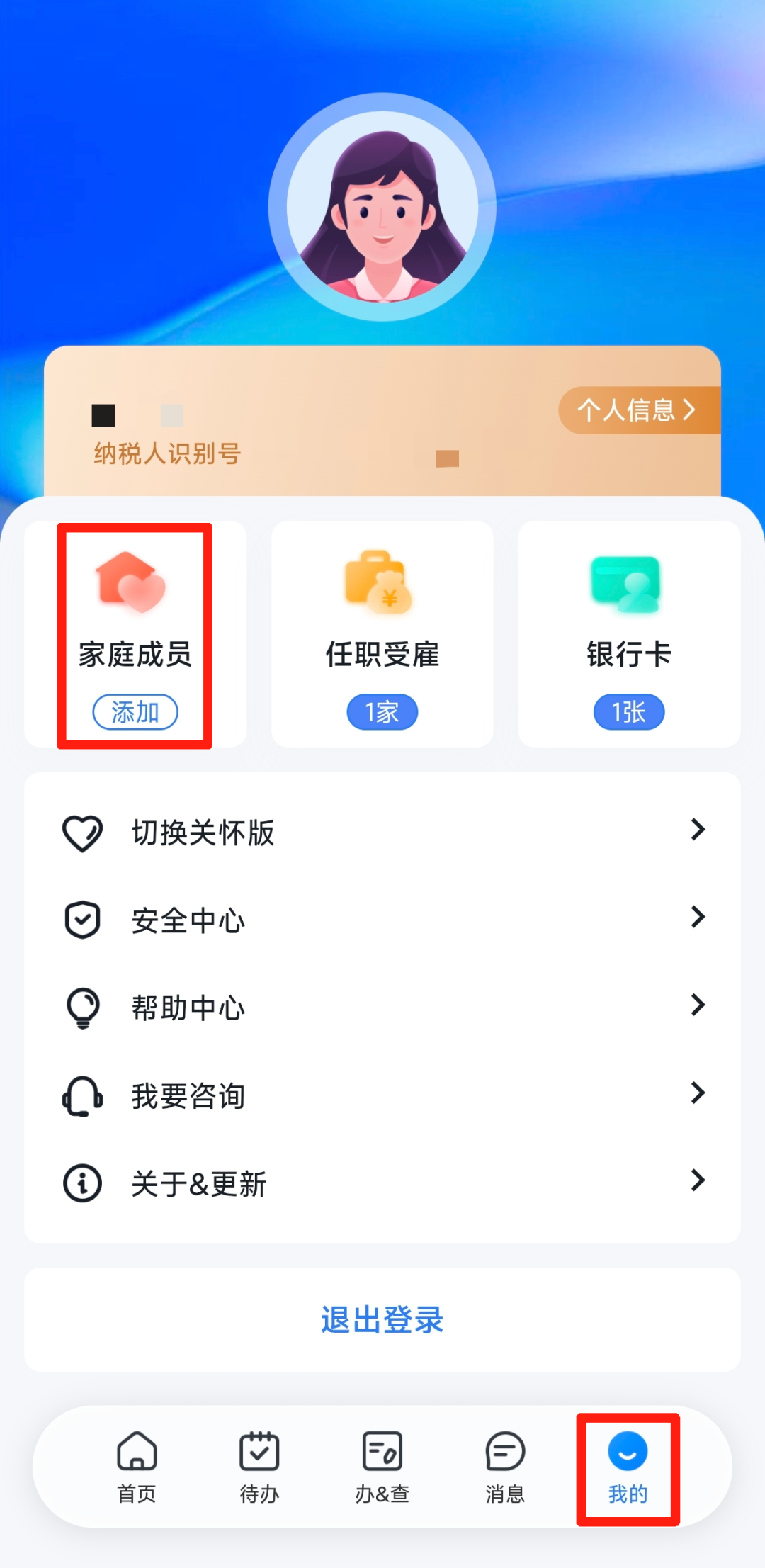
Task: Open 个人信息 personal info page
Action: coord(636,410)
